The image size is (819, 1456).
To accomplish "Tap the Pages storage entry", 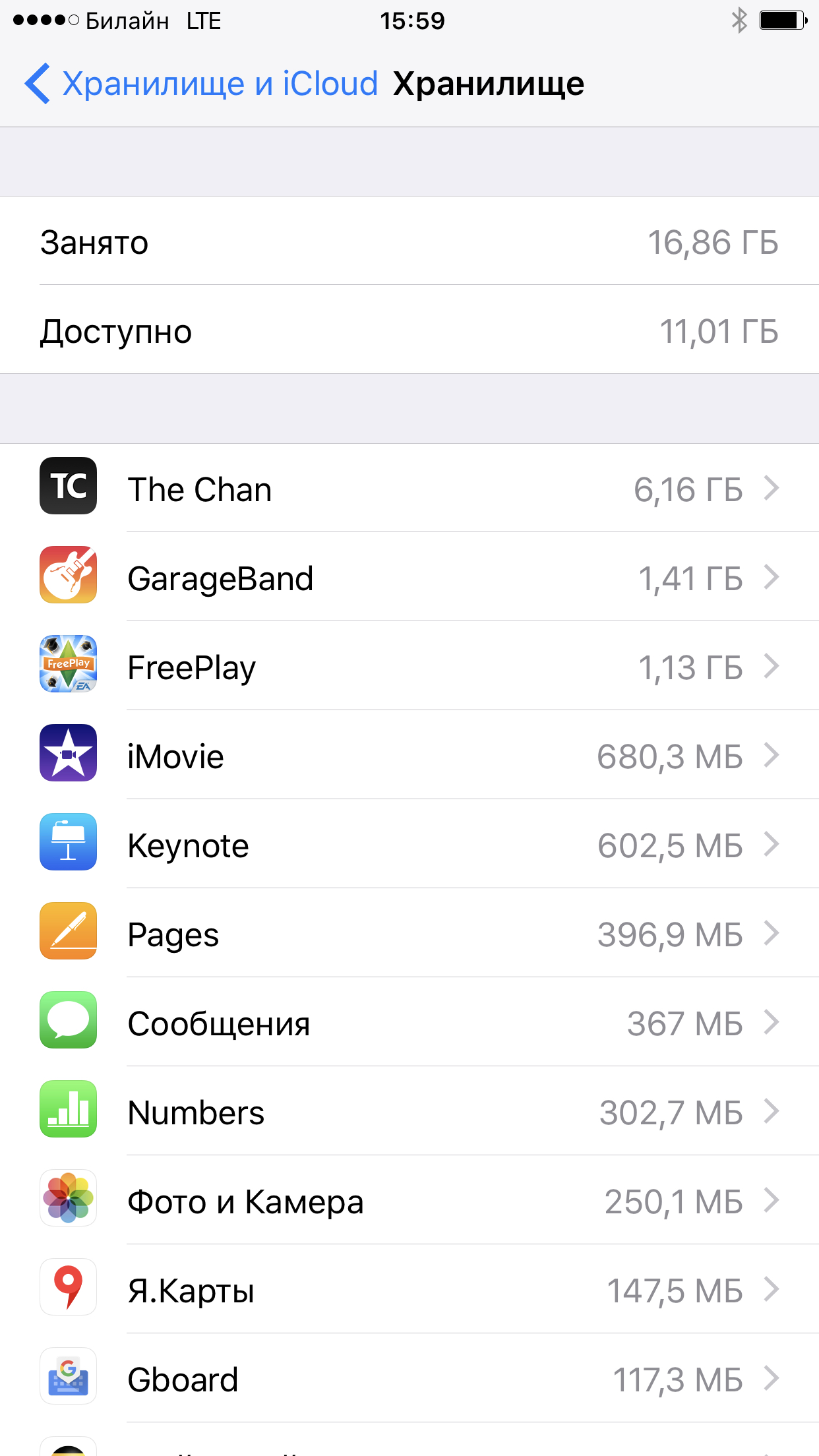I will point(409,933).
